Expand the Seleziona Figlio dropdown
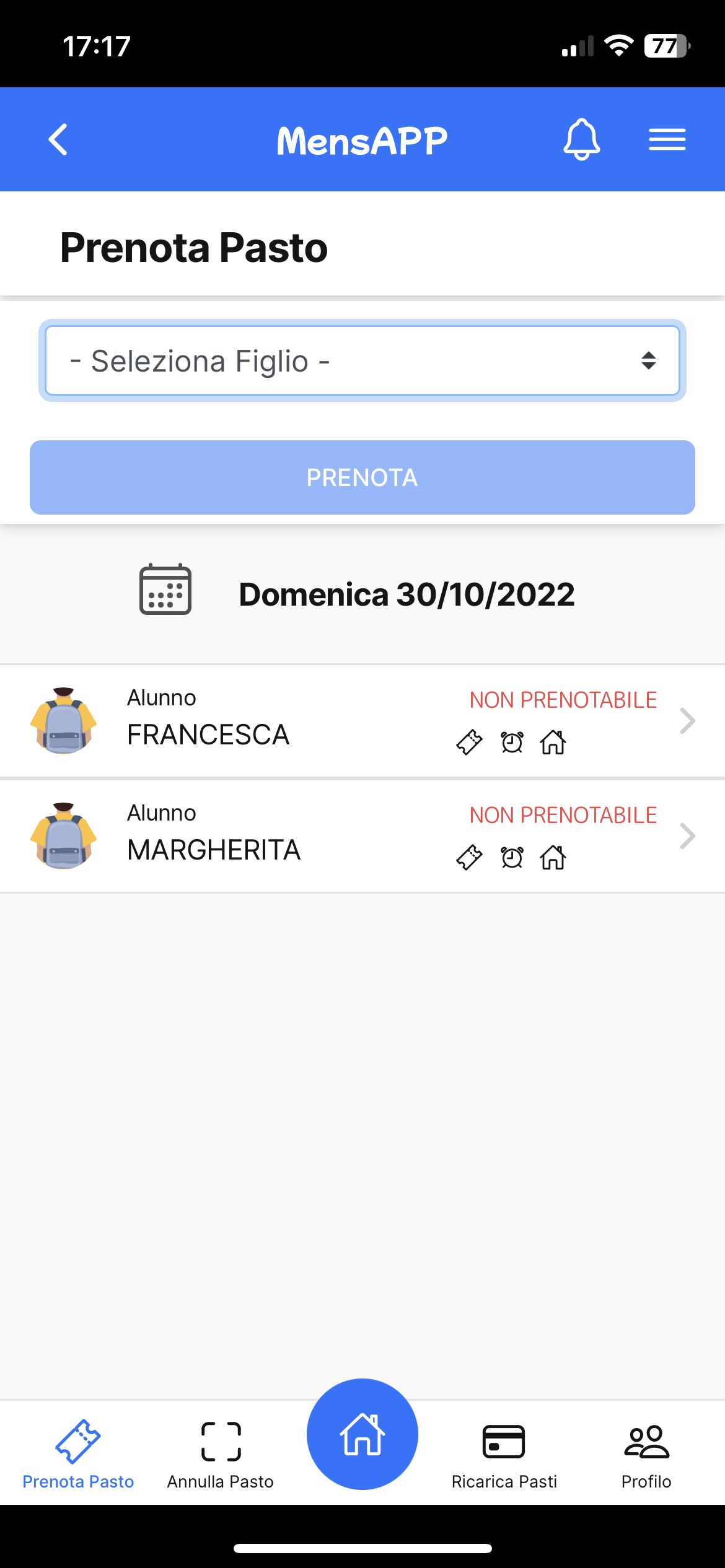 [362, 360]
